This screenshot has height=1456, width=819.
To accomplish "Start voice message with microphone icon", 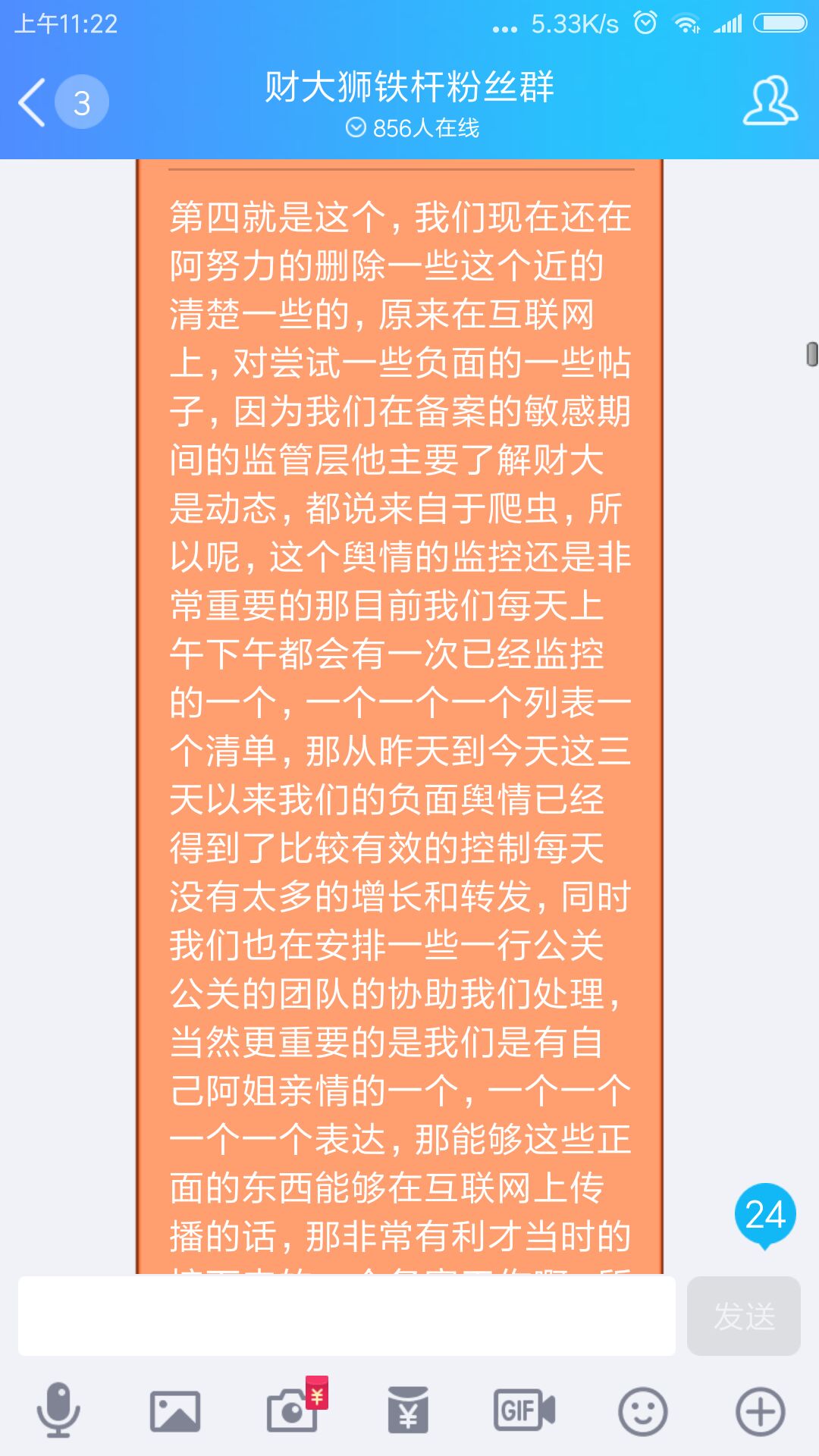I will pyautogui.click(x=58, y=1410).
